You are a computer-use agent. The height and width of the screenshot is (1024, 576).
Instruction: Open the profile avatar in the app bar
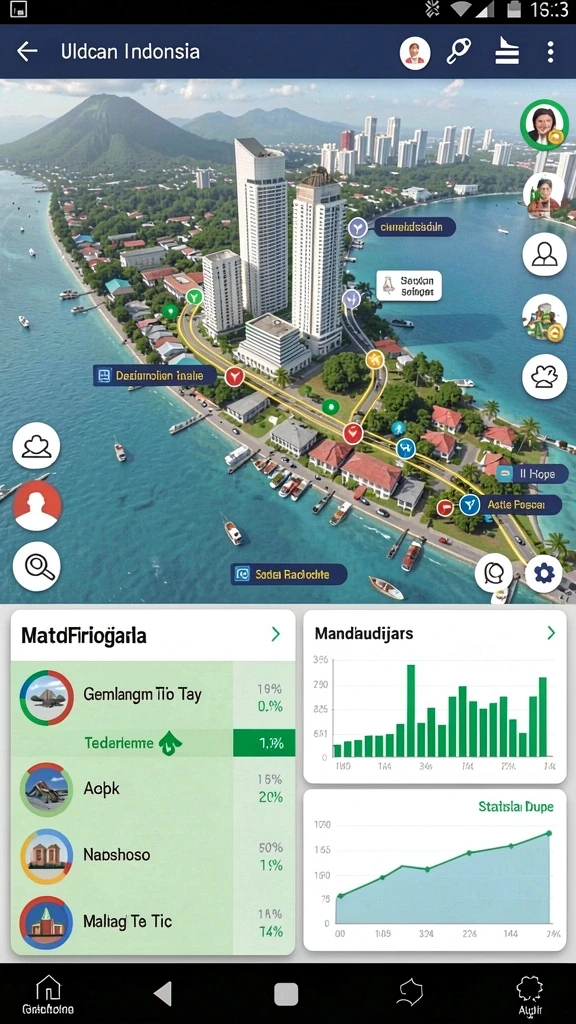tap(415, 52)
